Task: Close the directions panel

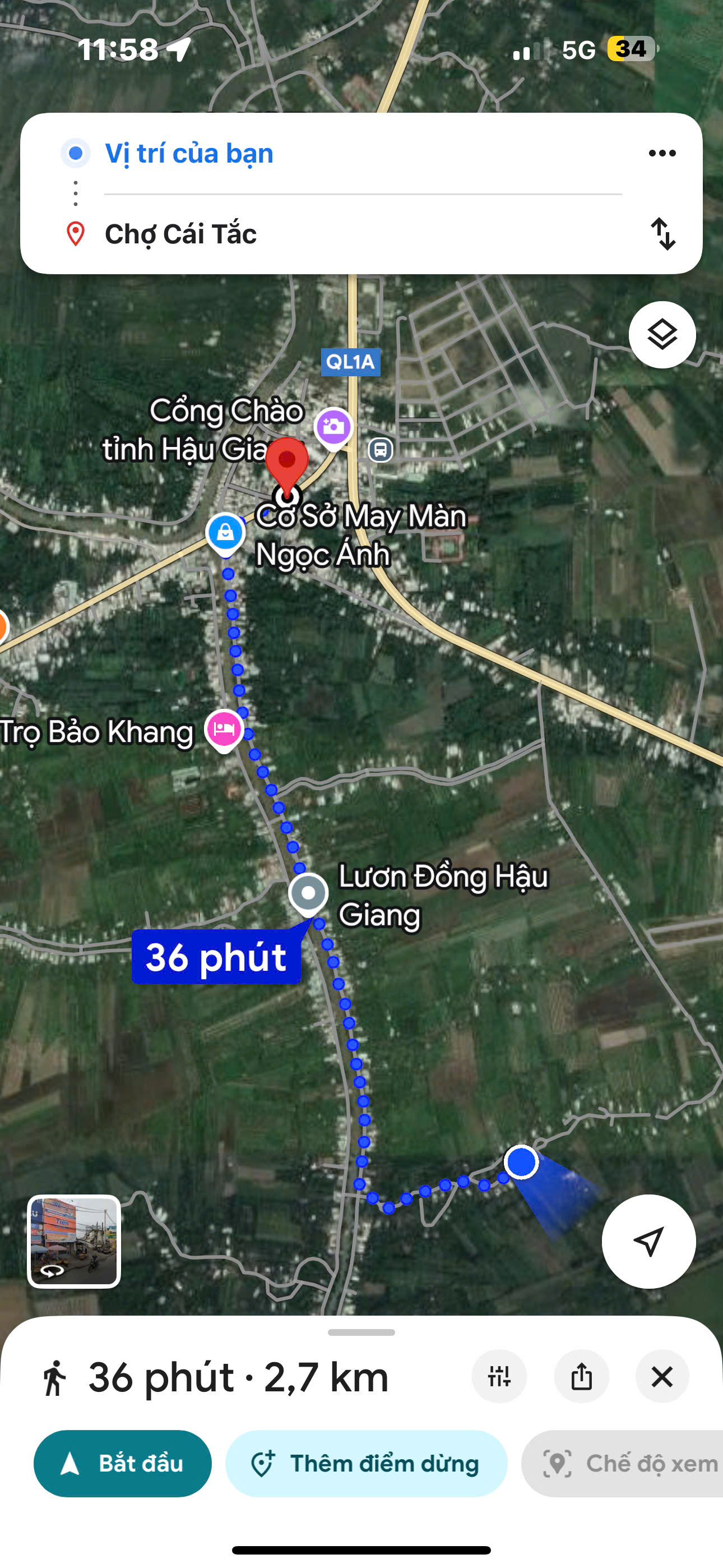Action: pos(661,1376)
